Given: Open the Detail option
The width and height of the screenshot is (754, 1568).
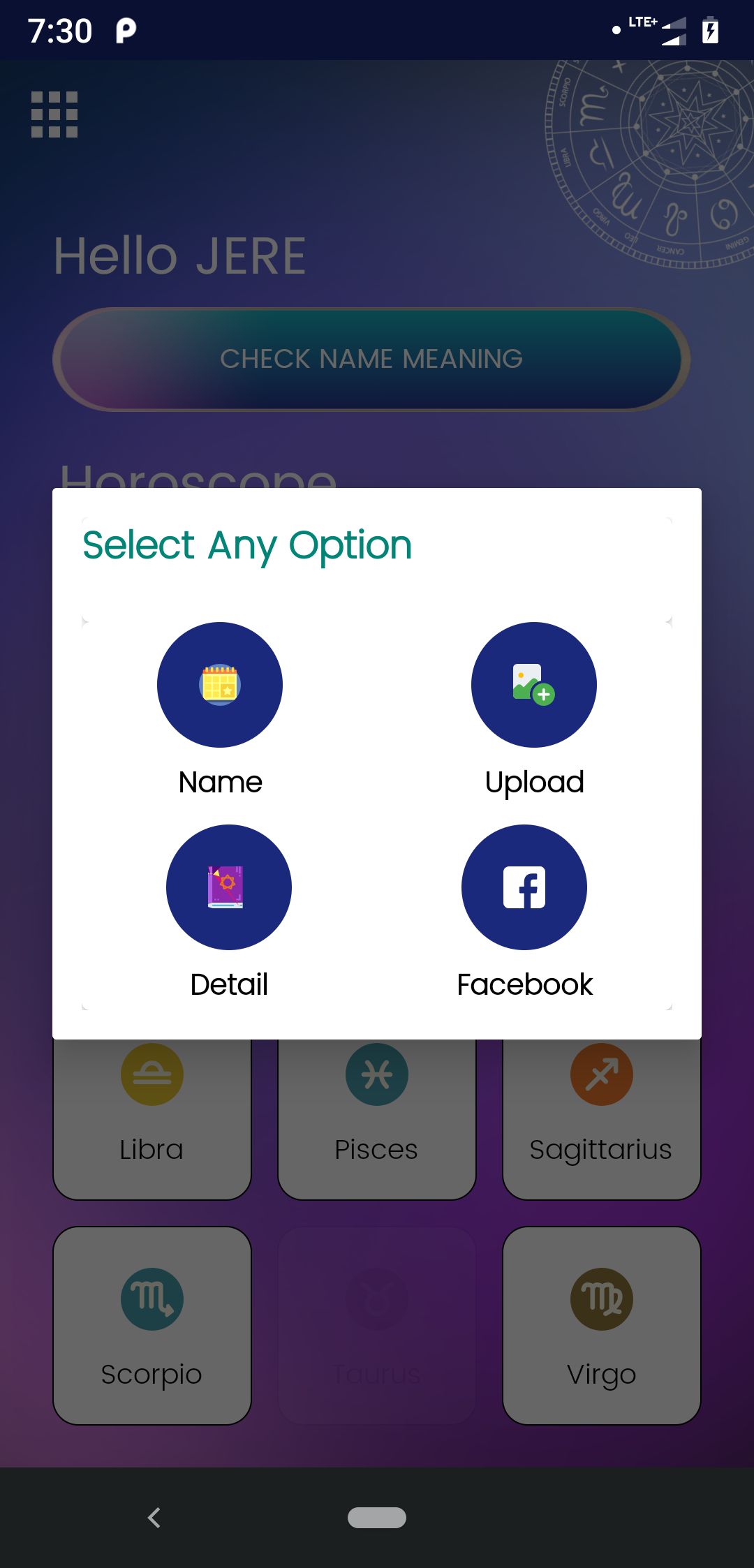Looking at the screenshot, I should point(229,887).
